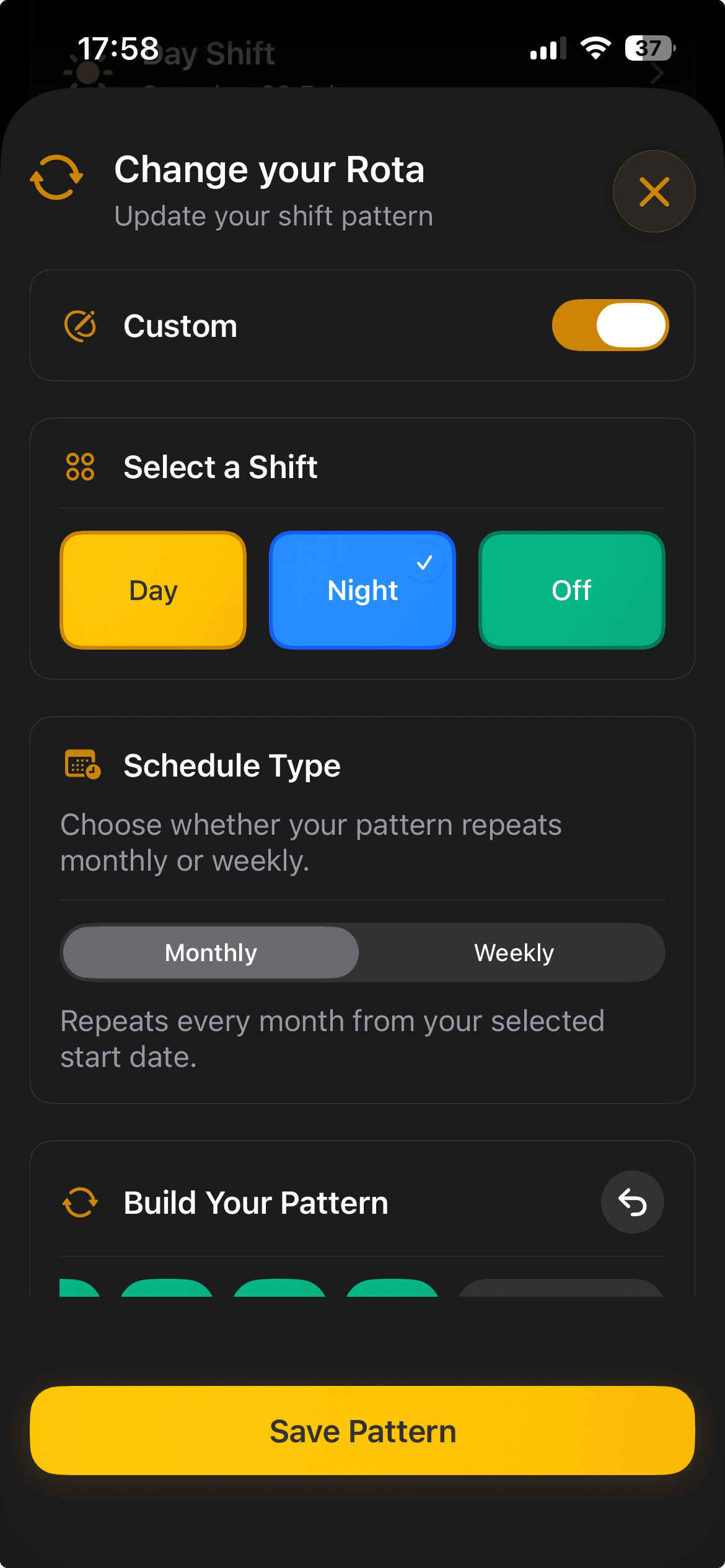Image resolution: width=725 pixels, height=1568 pixels.
Task: Switch to the Weekly schedule tab
Action: tap(514, 952)
